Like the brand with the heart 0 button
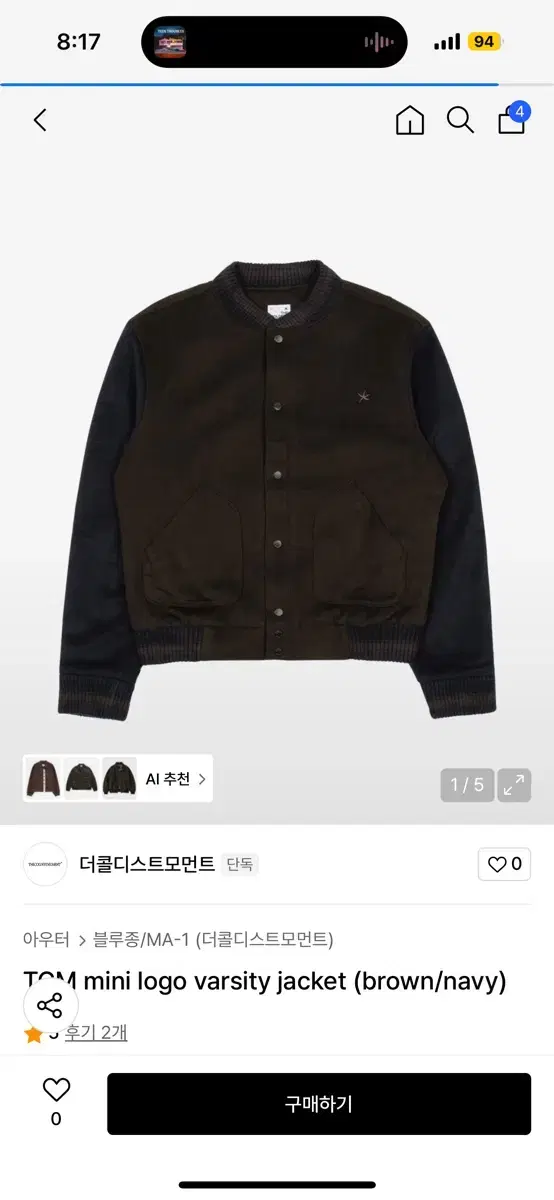 504,864
